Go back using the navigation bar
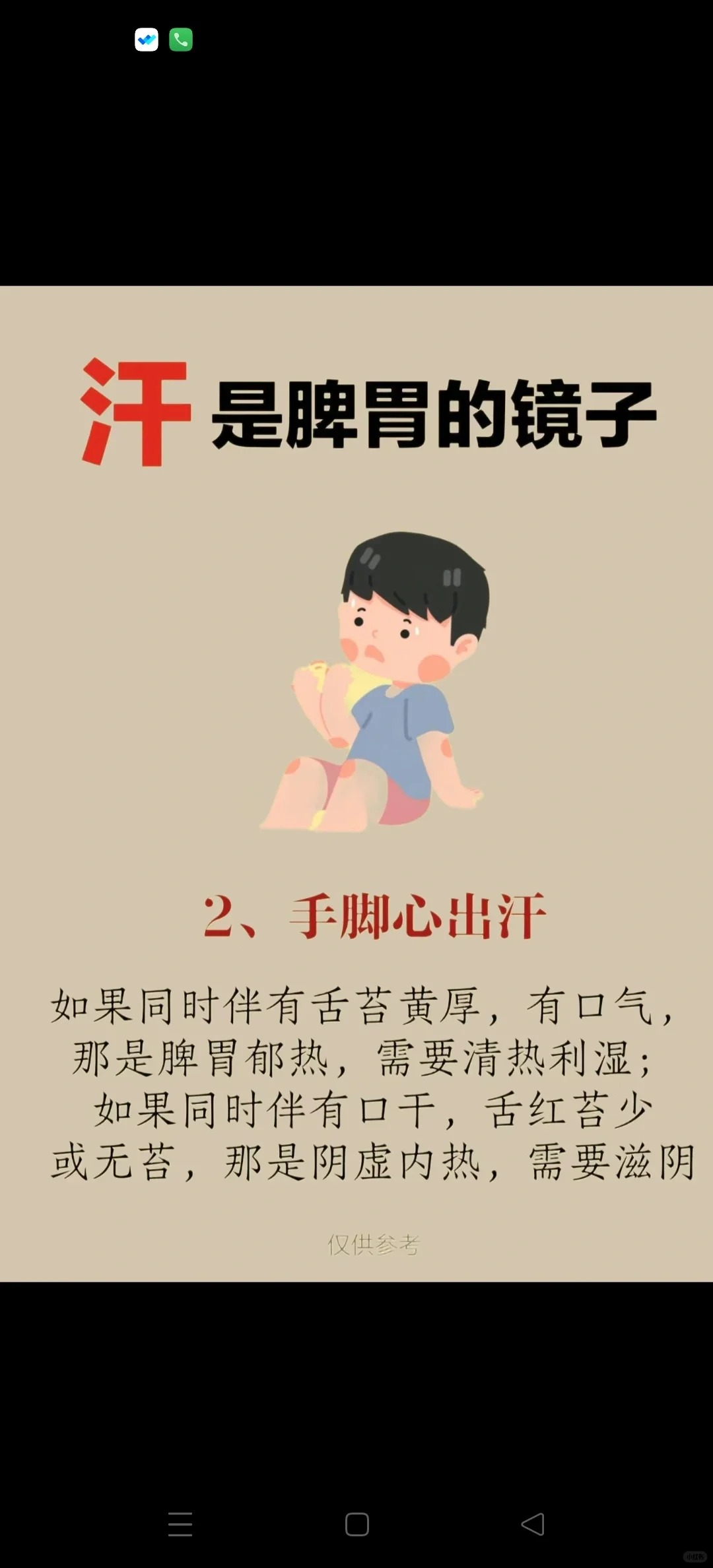 pos(533,1524)
